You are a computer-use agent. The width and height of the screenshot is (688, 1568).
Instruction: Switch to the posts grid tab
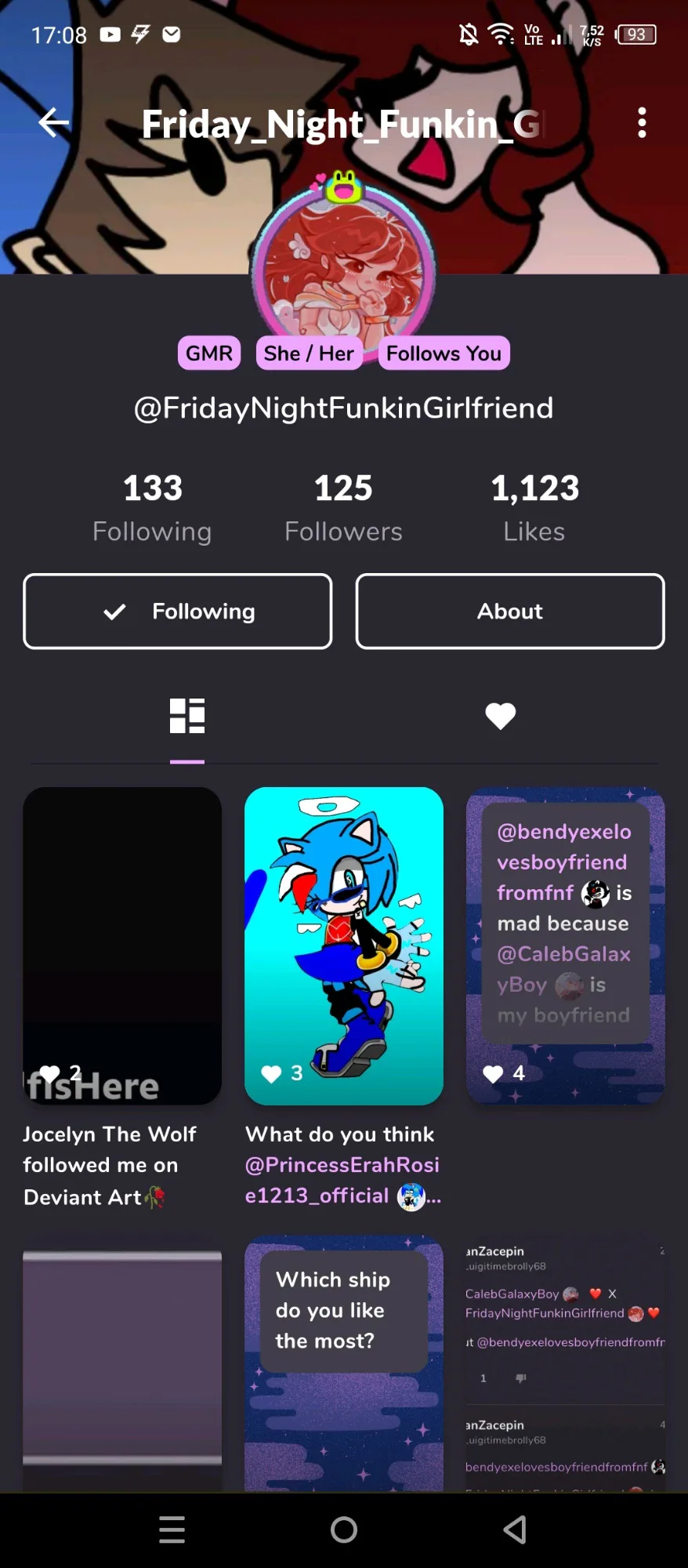(187, 716)
